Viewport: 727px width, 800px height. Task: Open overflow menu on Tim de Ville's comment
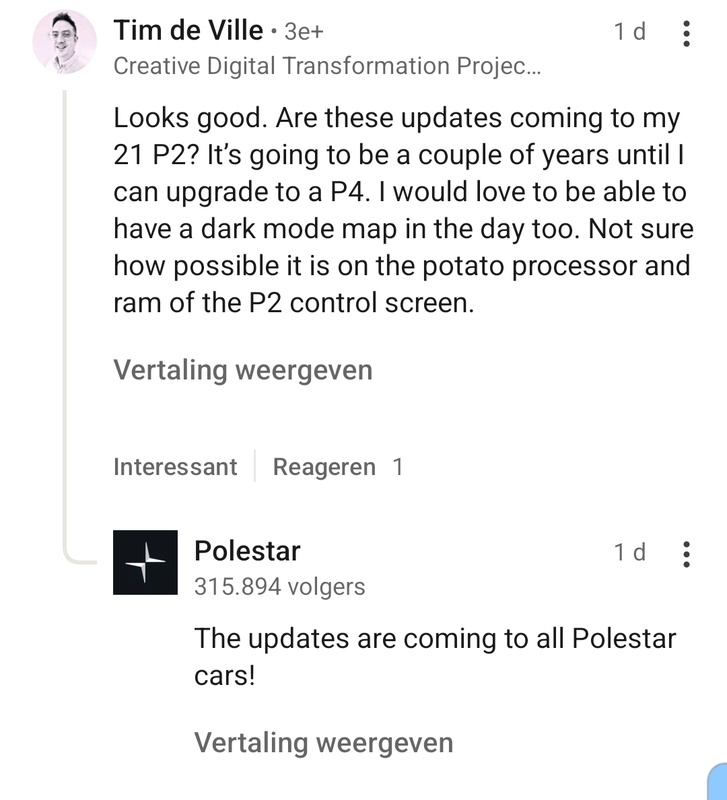686,33
